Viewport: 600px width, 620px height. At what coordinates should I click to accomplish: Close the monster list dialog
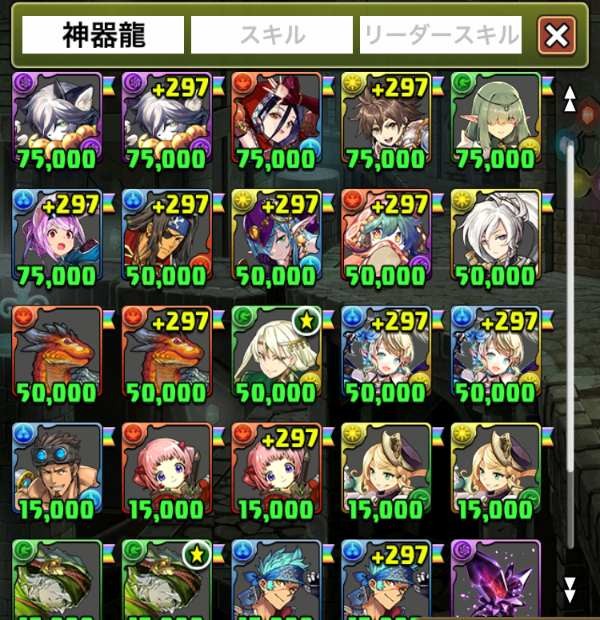[x=556, y=36]
